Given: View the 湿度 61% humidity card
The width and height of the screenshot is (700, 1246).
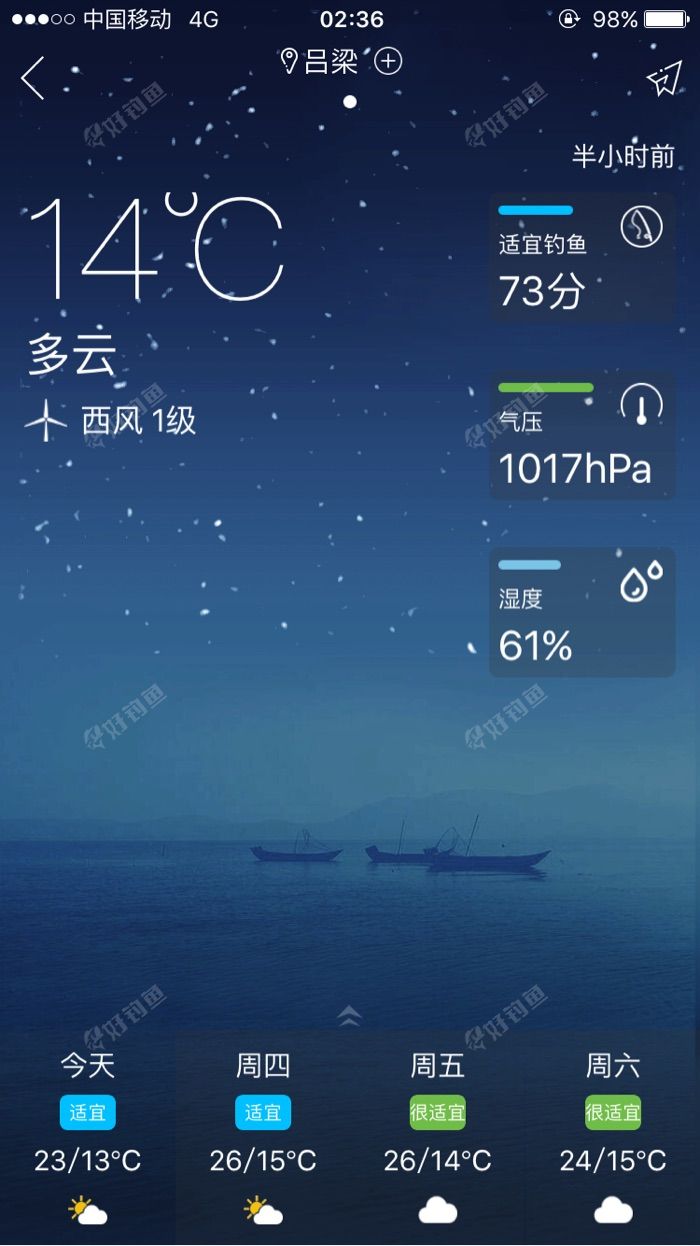Looking at the screenshot, I should click(x=582, y=612).
